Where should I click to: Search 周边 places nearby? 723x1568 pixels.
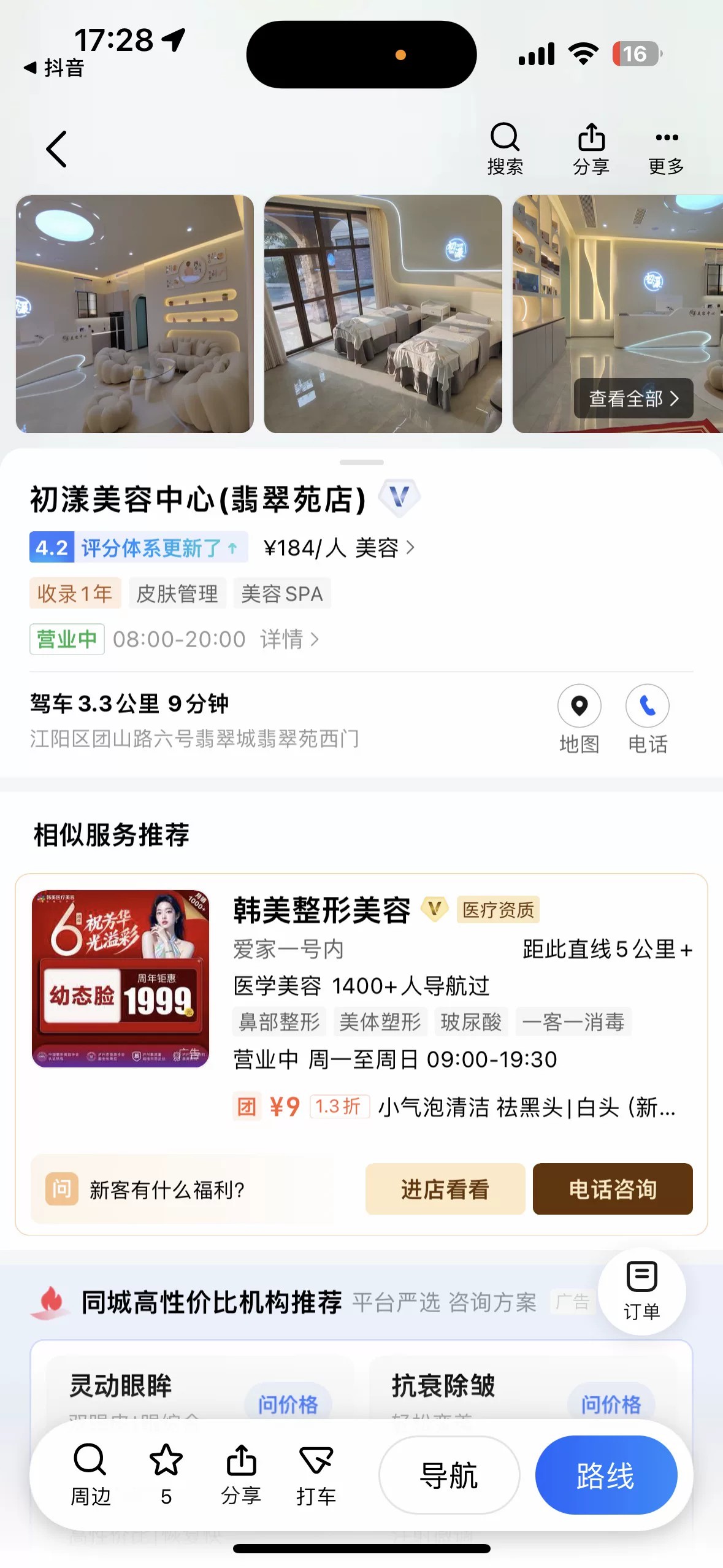click(91, 1474)
